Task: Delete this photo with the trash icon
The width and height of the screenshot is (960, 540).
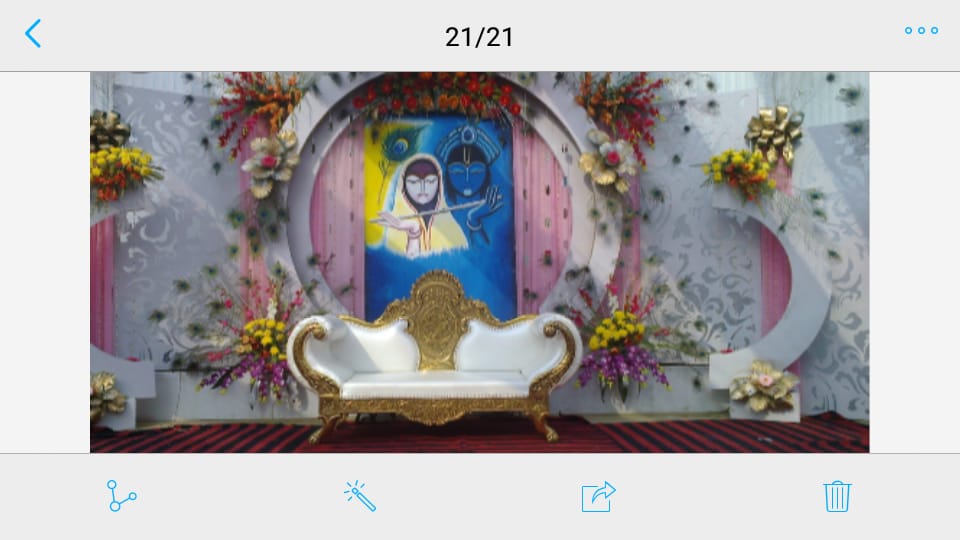Action: tap(837, 496)
